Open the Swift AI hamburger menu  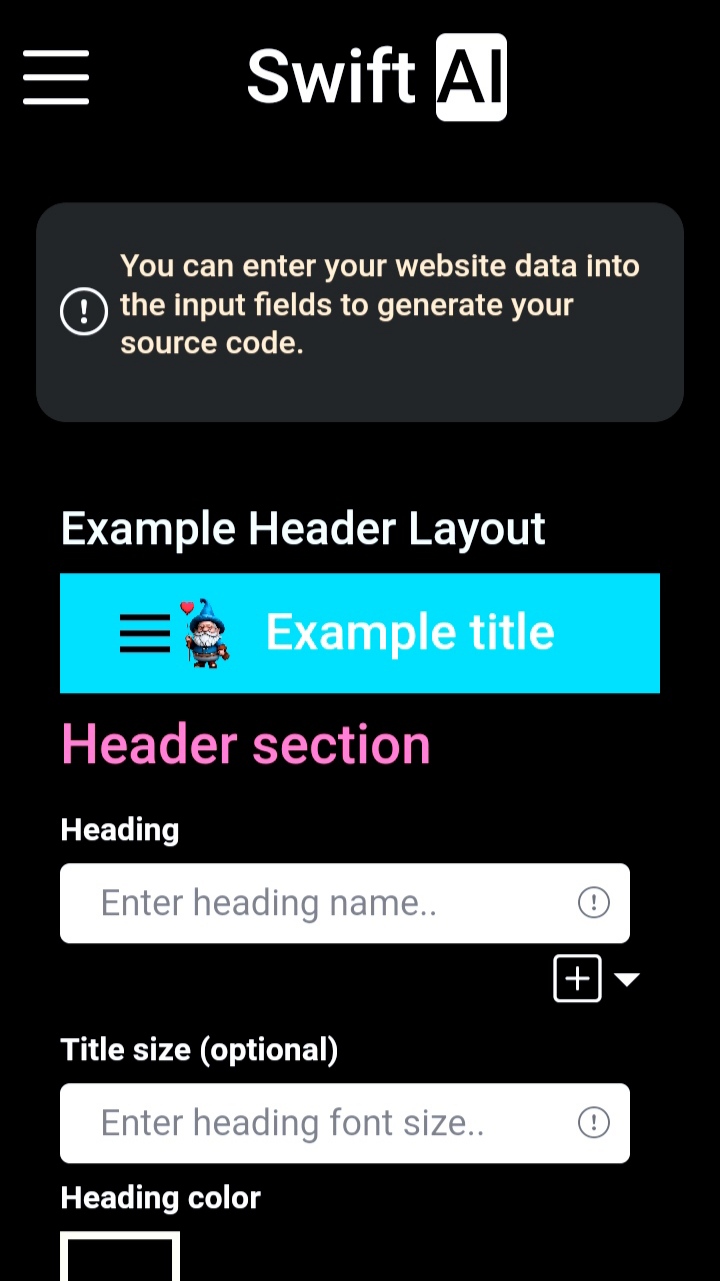coord(56,77)
